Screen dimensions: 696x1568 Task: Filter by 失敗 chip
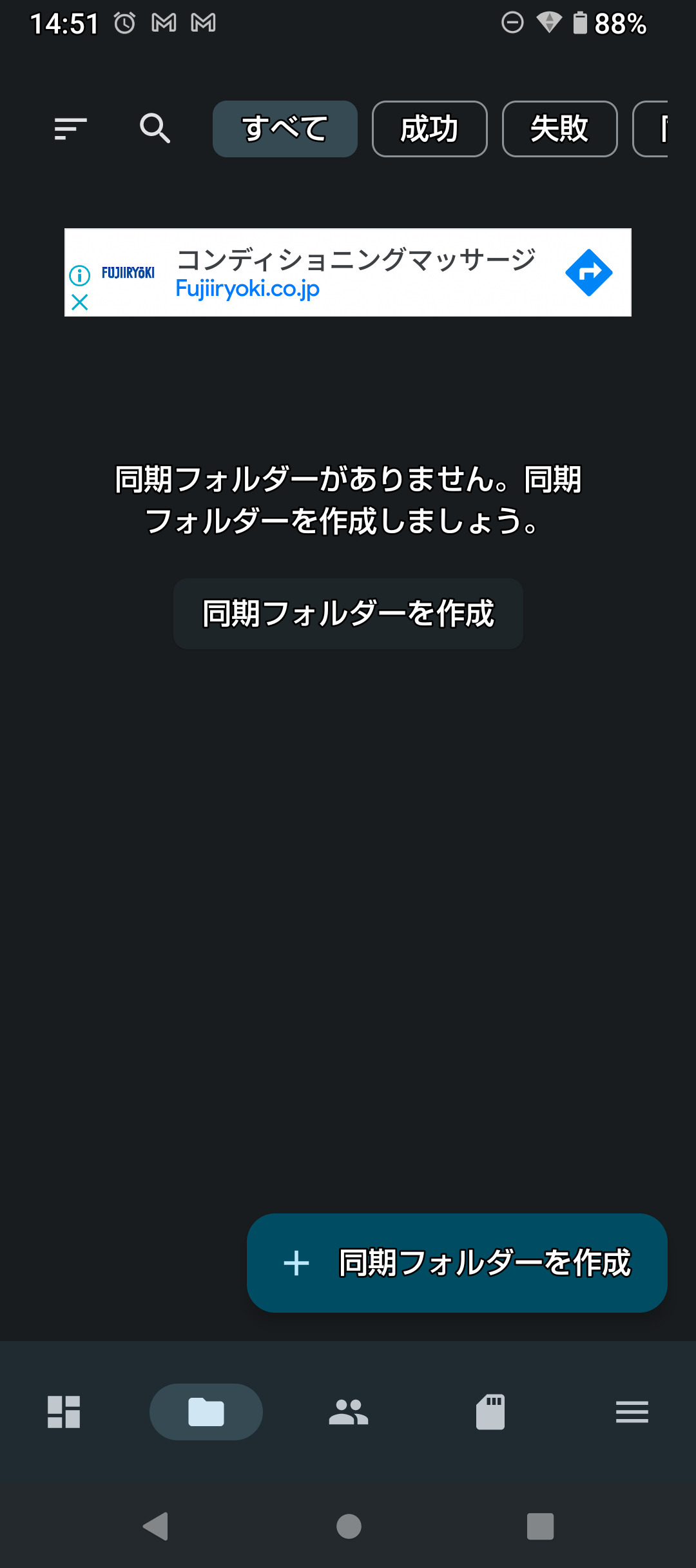tap(559, 129)
